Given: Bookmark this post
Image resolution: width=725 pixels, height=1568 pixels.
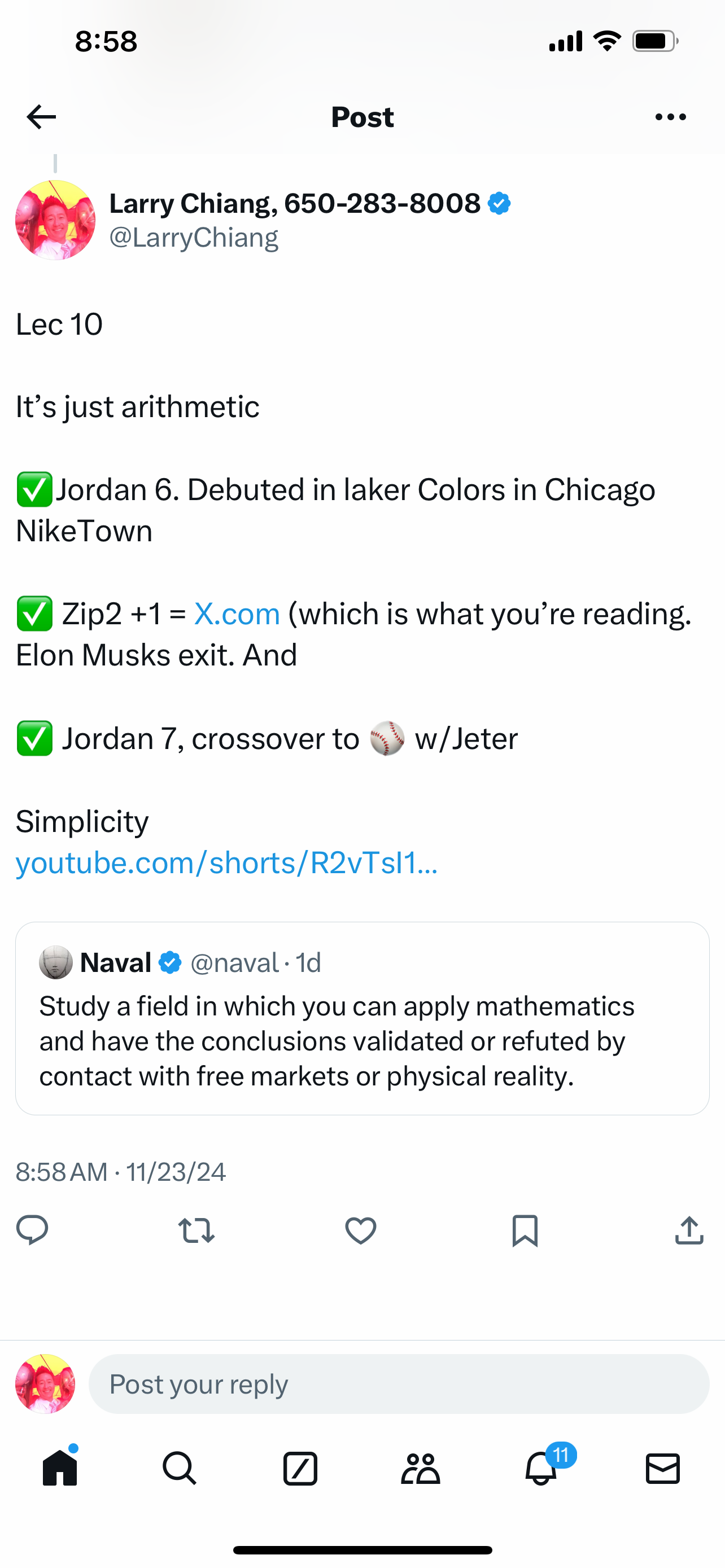Looking at the screenshot, I should pyautogui.click(x=525, y=1230).
